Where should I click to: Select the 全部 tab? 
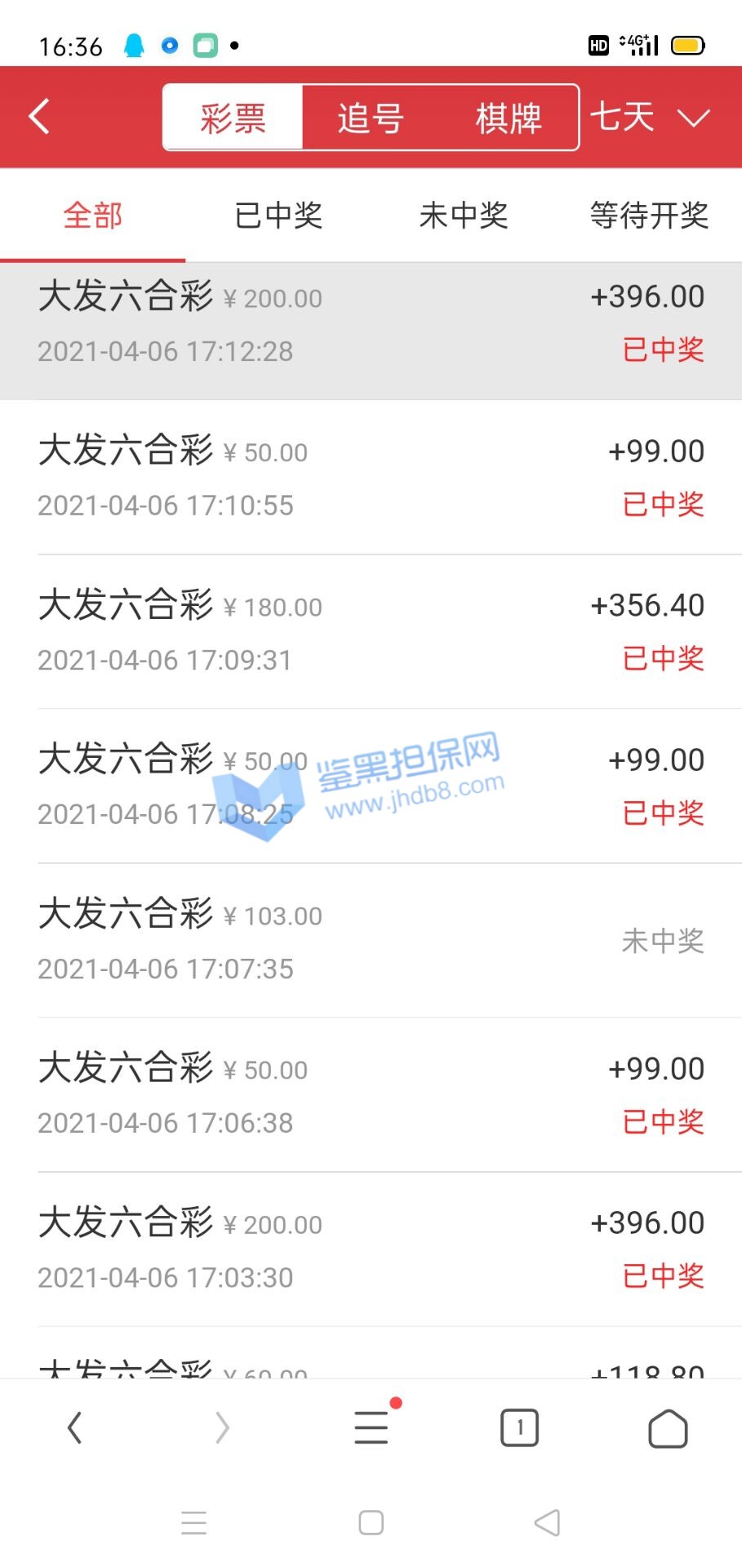[x=93, y=216]
